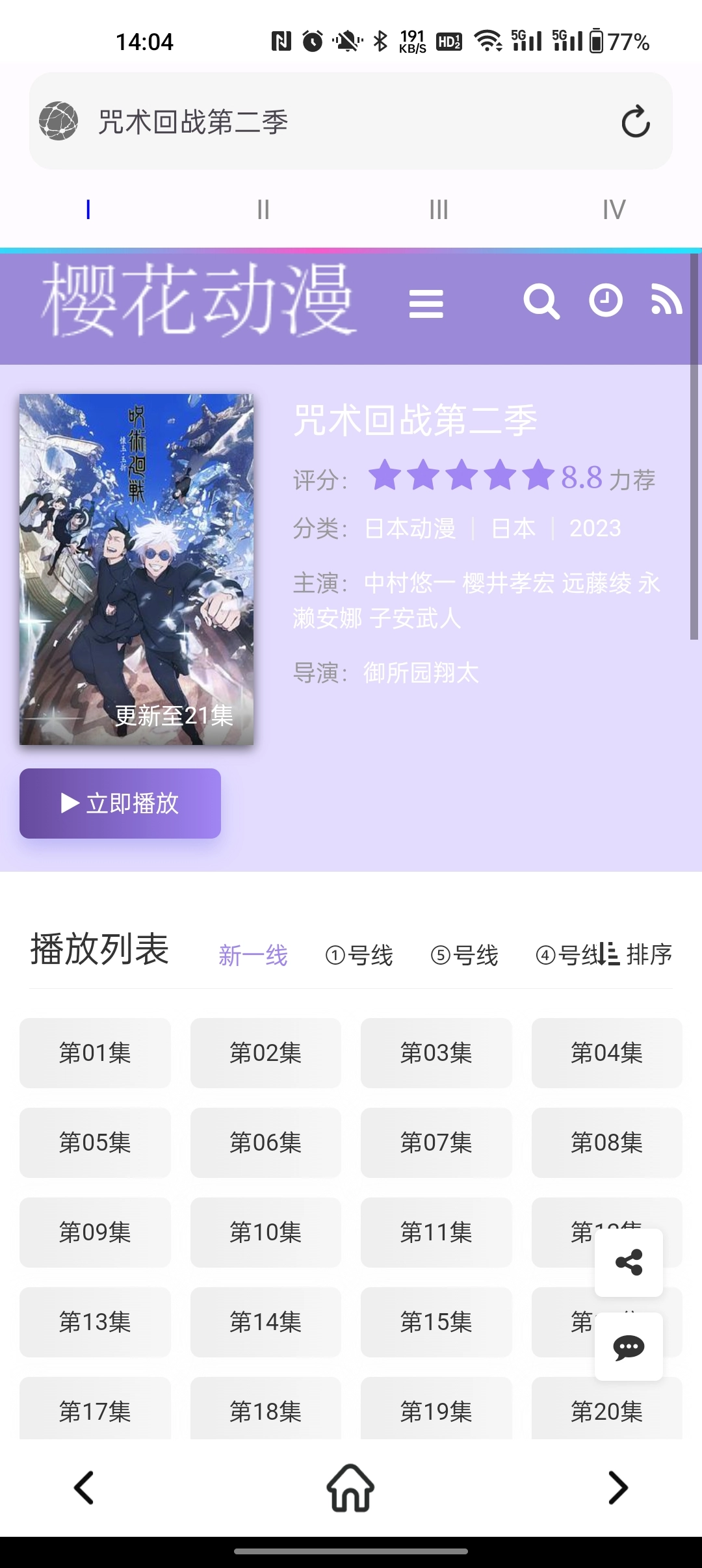The height and width of the screenshot is (1568, 702).
Task: Switch playback source to ⑤号线
Action: pos(465,954)
